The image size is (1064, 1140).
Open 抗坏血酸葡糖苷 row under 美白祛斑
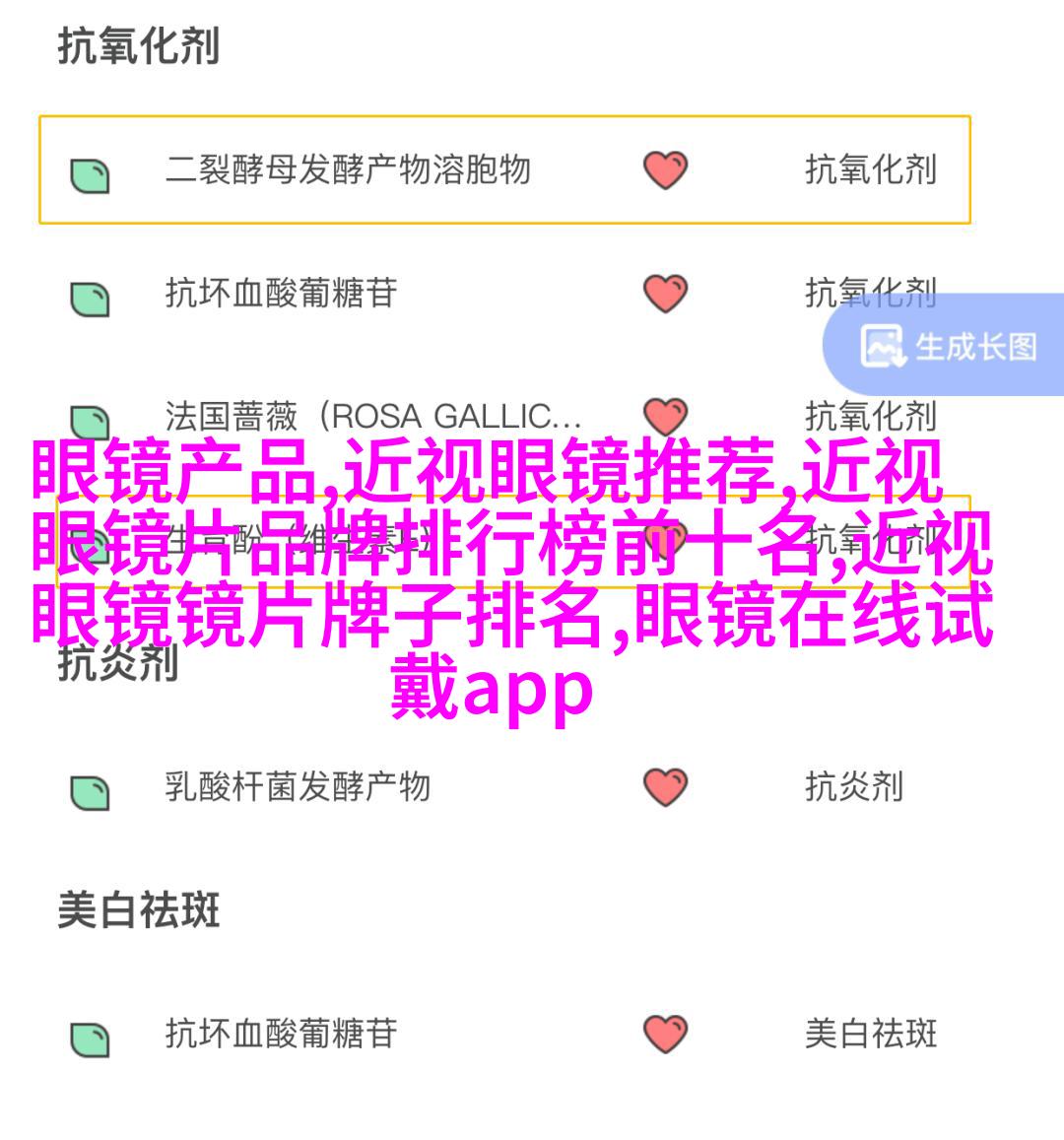click(x=281, y=1033)
